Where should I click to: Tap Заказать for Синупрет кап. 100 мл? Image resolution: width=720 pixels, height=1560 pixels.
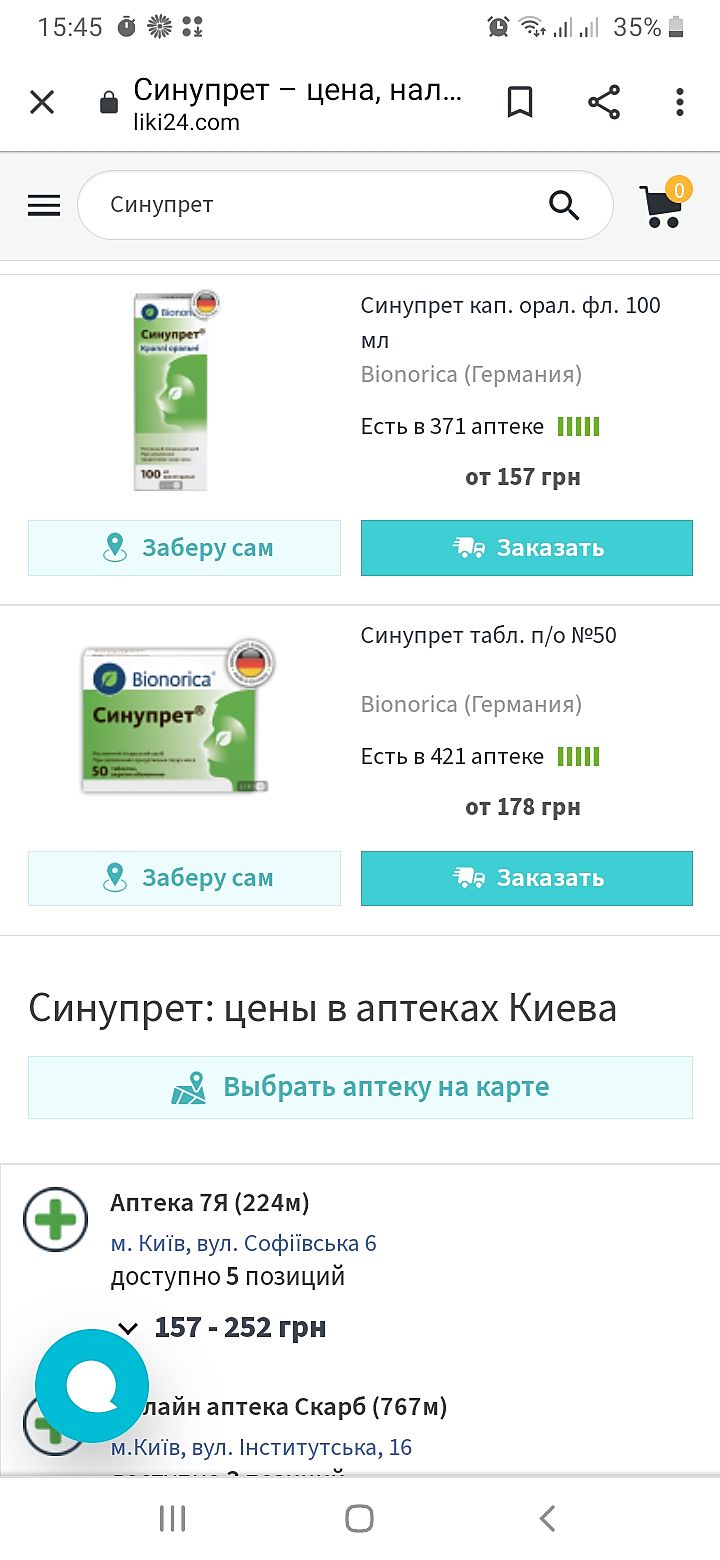click(x=526, y=548)
